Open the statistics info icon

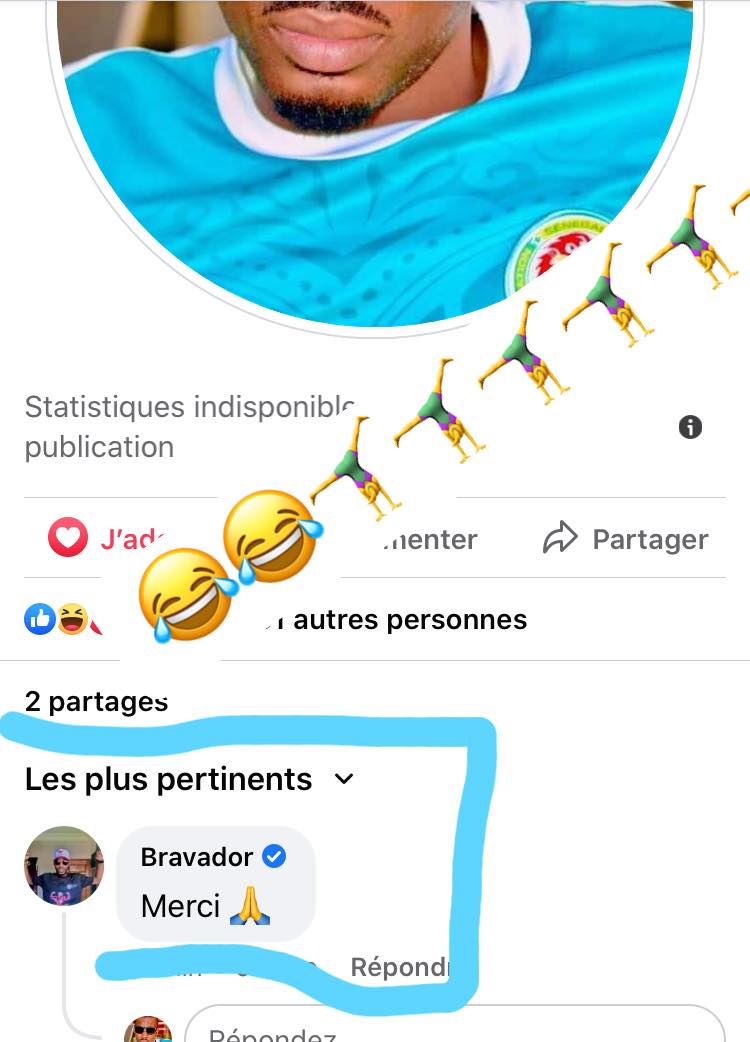click(690, 428)
